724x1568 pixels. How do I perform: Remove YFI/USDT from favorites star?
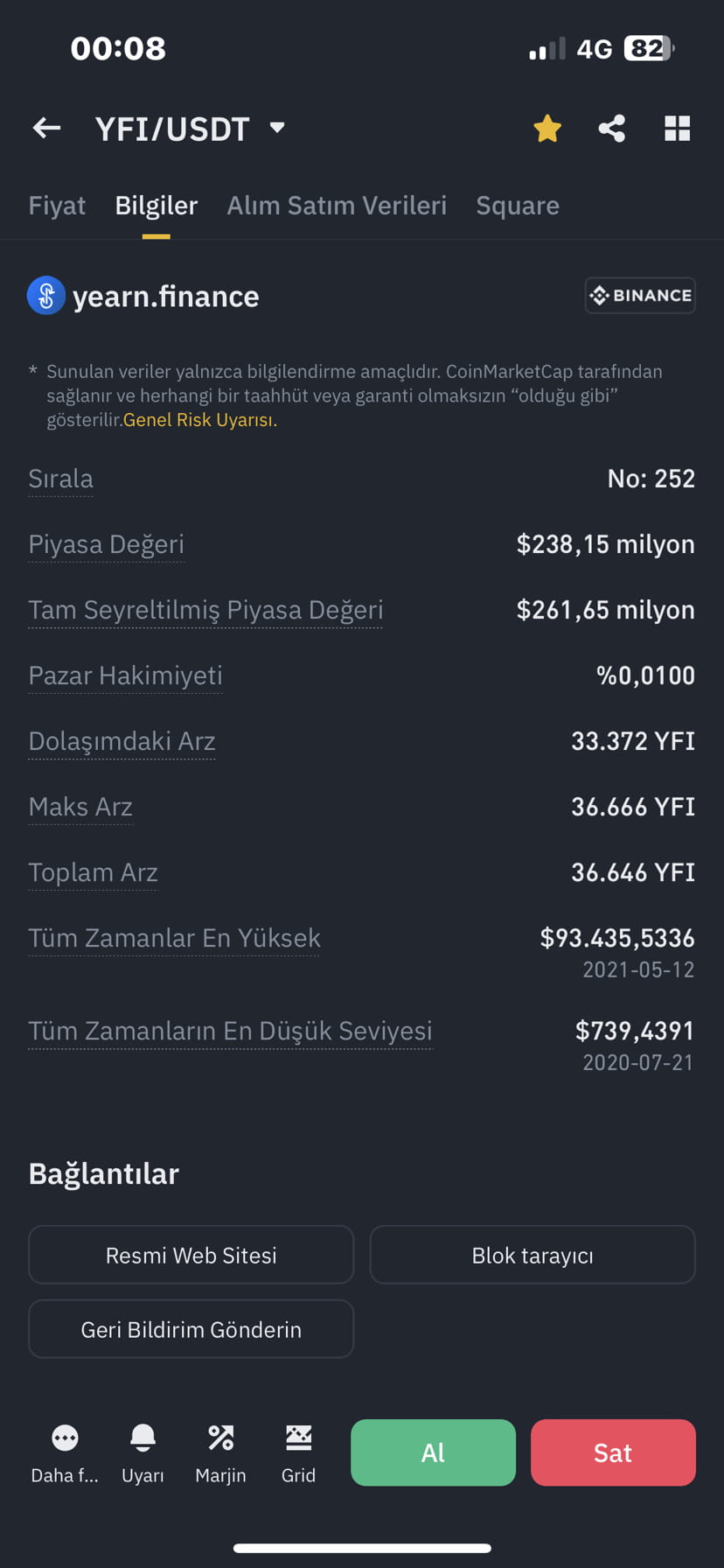547,129
